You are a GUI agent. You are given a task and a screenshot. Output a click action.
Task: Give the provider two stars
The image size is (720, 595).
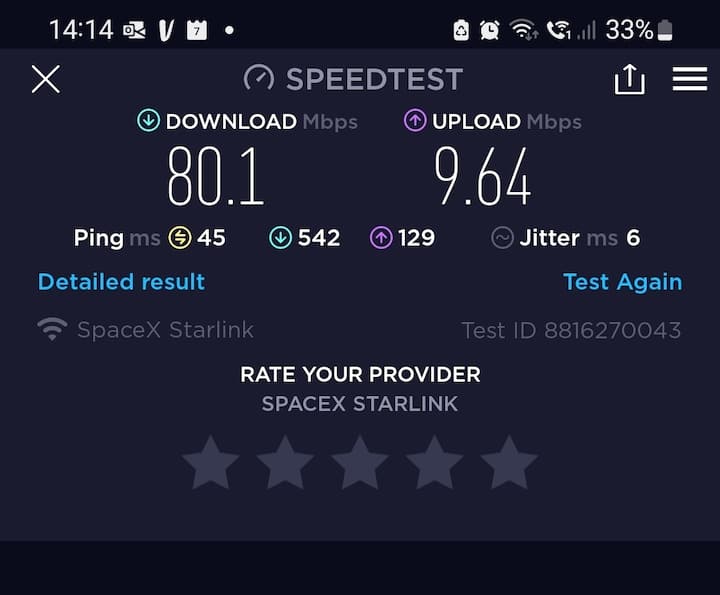point(285,462)
